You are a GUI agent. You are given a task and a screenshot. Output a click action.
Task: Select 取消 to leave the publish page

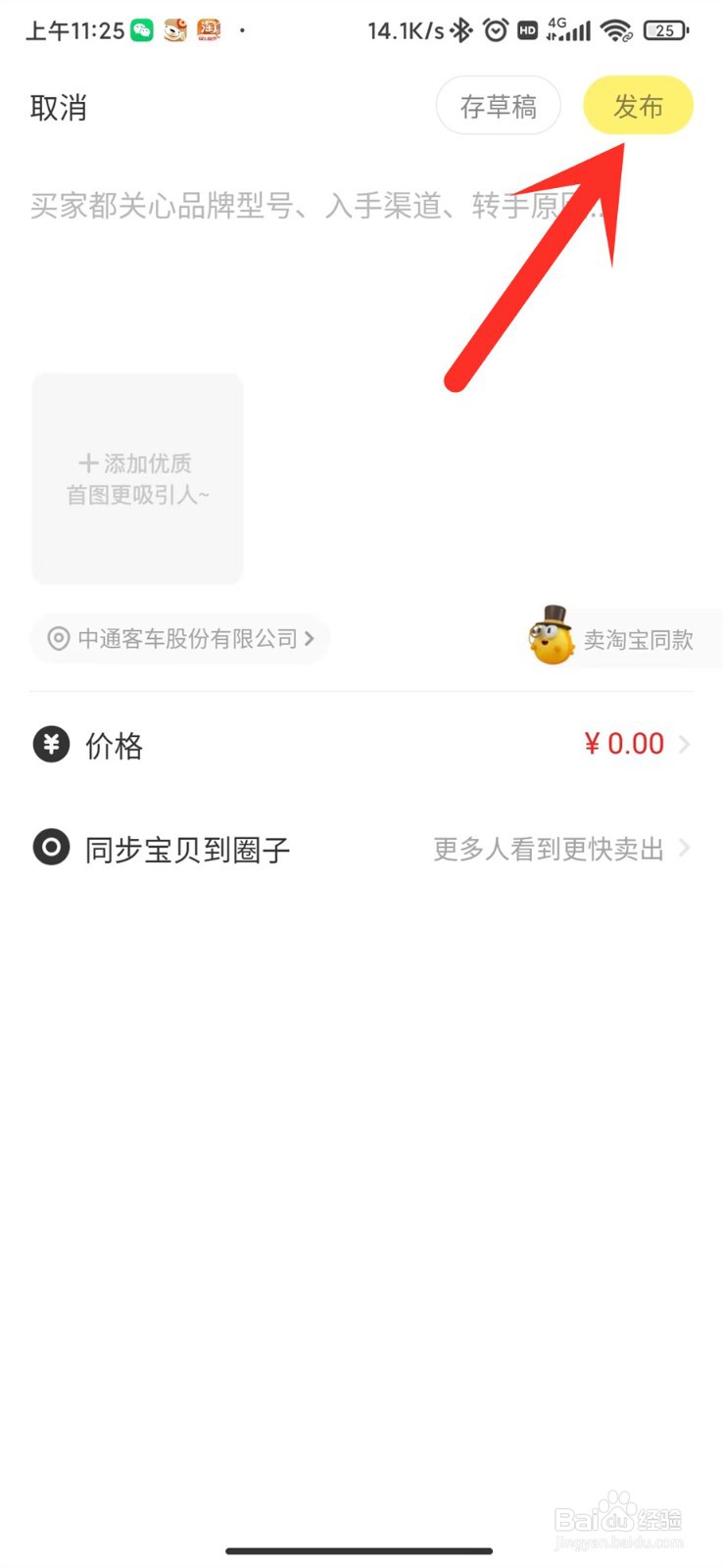[58, 106]
